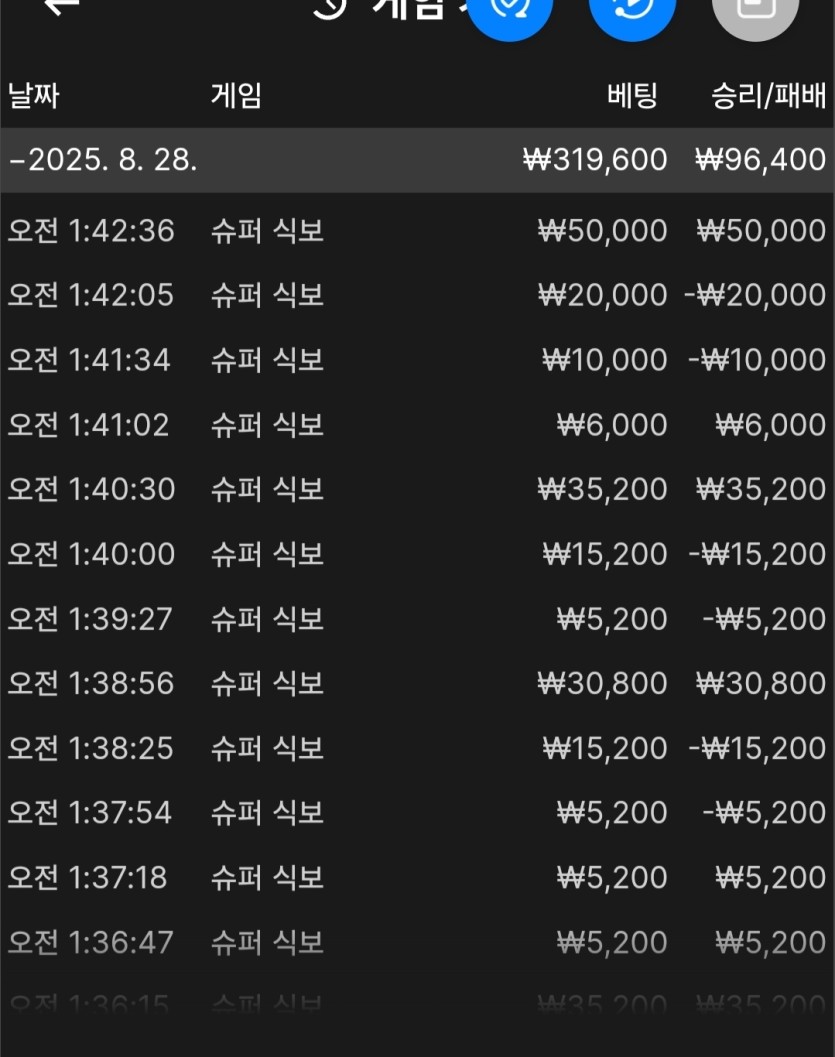Show details for the 오전 1:40:30 round
Image resolution: width=835 pixels, height=1057 pixels.
pos(417,489)
